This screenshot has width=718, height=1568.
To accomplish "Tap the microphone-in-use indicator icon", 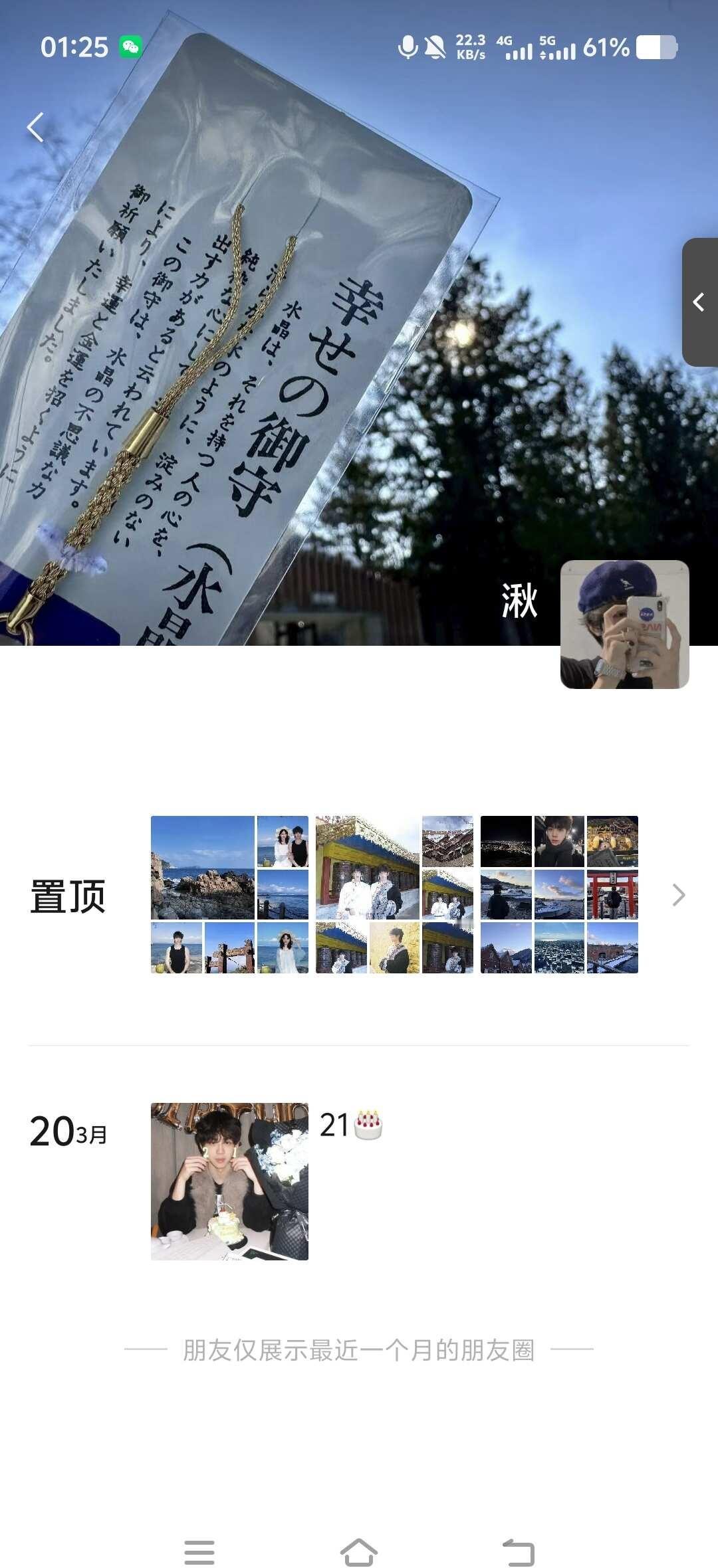I will pos(407,47).
